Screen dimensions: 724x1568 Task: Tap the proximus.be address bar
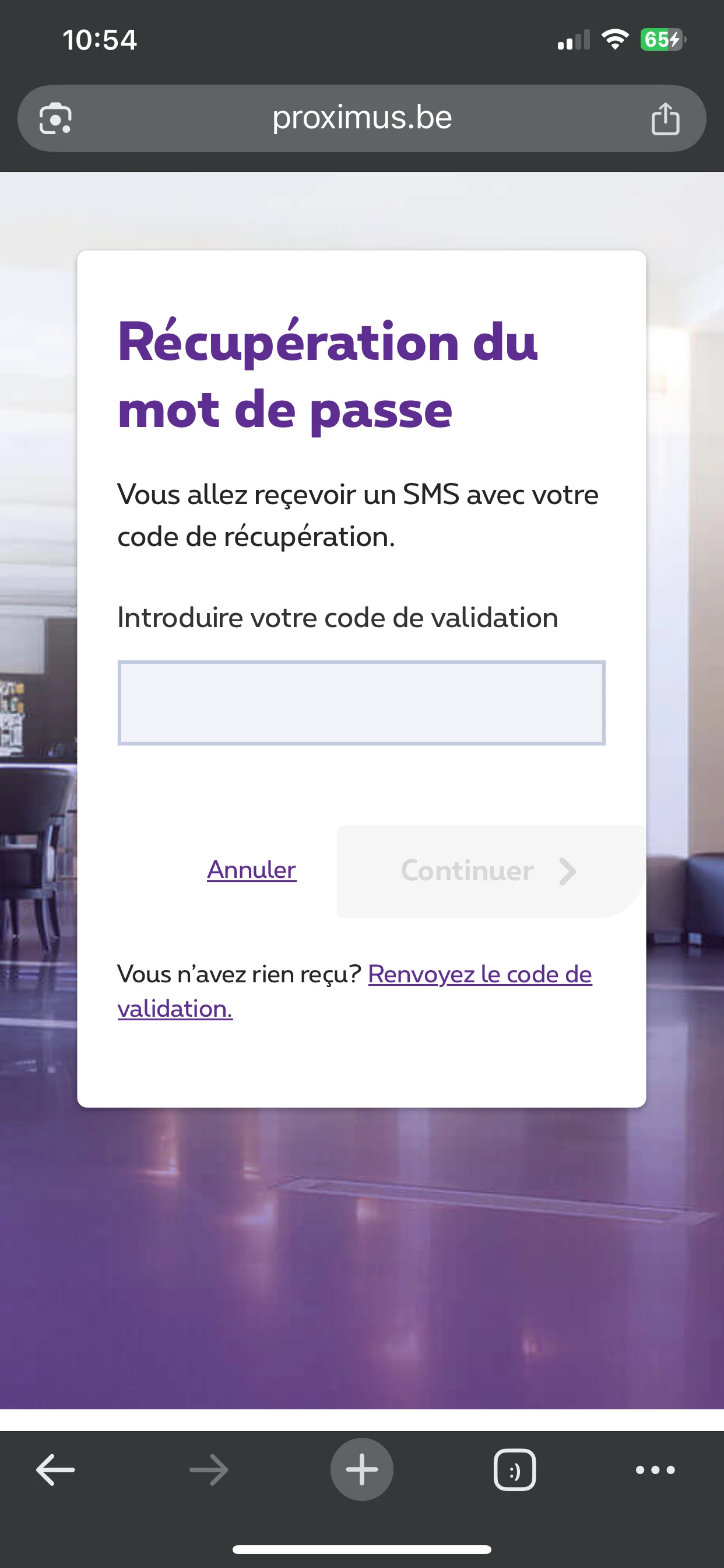click(361, 117)
